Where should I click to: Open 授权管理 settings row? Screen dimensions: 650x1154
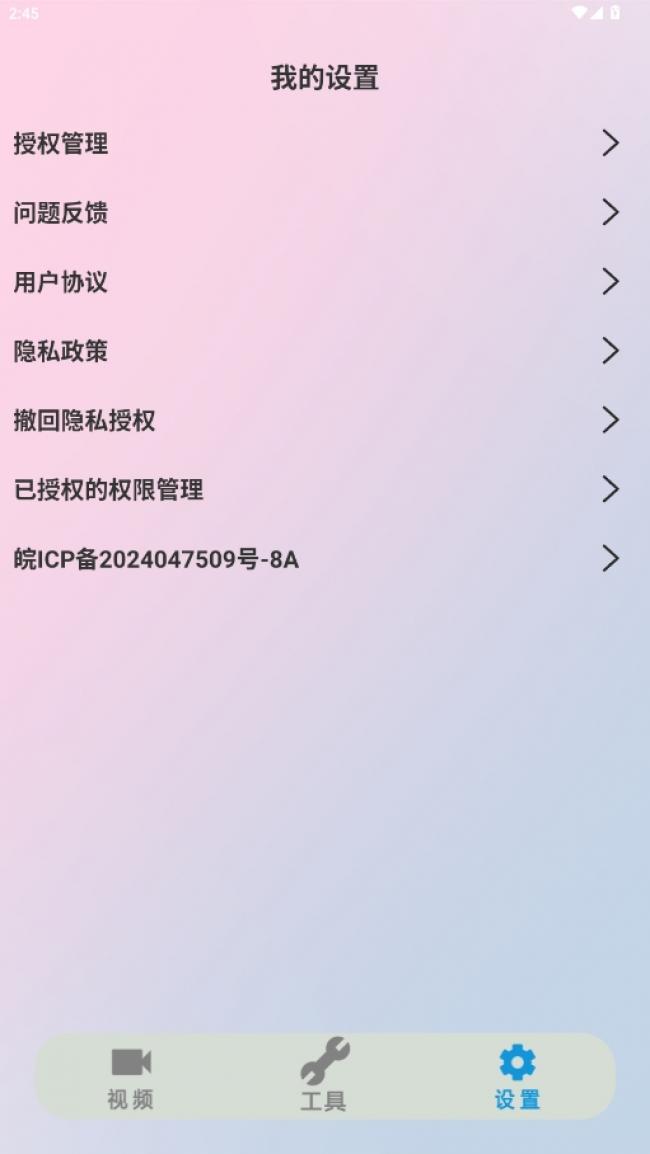[x=324, y=144]
